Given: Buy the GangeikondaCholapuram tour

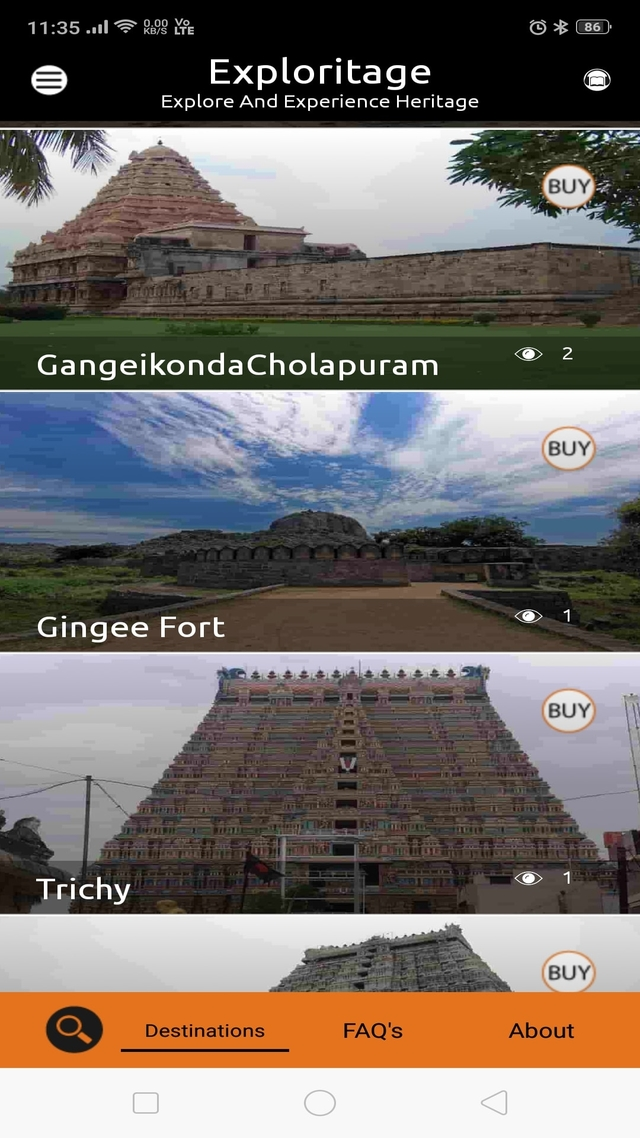Looking at the screenshot, I should [x=568, y=187].
